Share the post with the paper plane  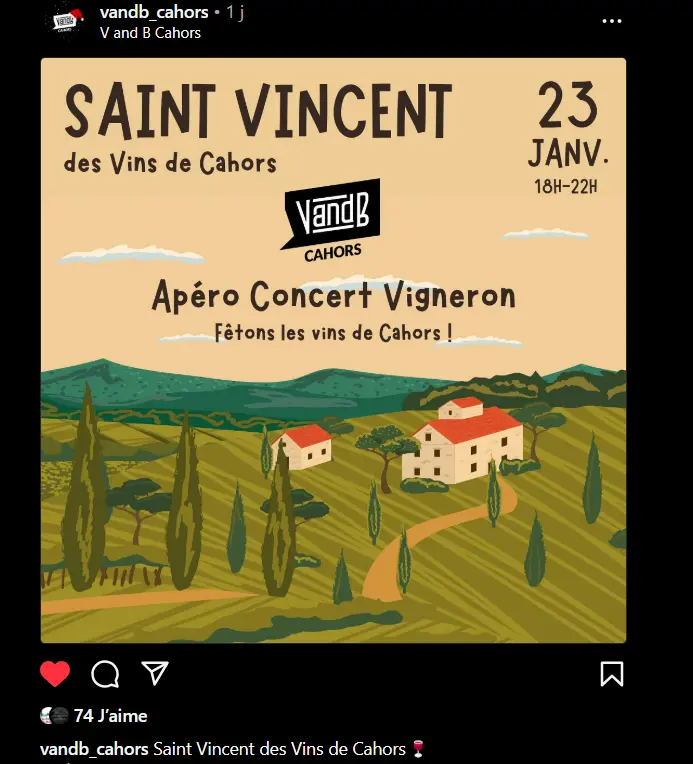154,673
